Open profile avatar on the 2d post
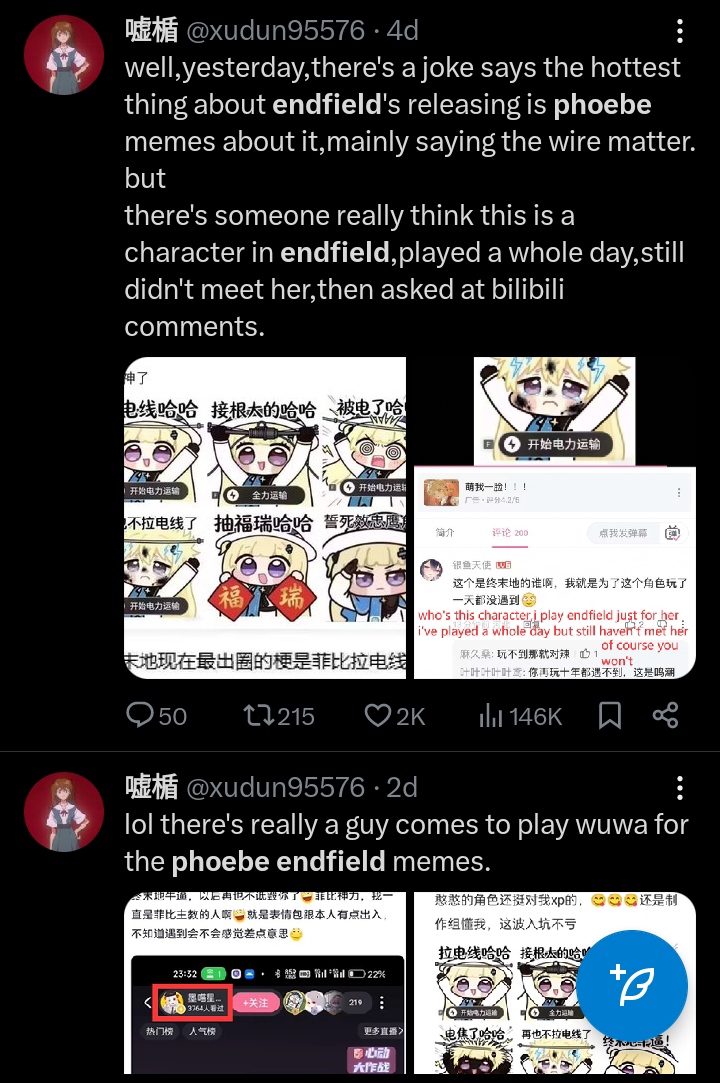 64,811
